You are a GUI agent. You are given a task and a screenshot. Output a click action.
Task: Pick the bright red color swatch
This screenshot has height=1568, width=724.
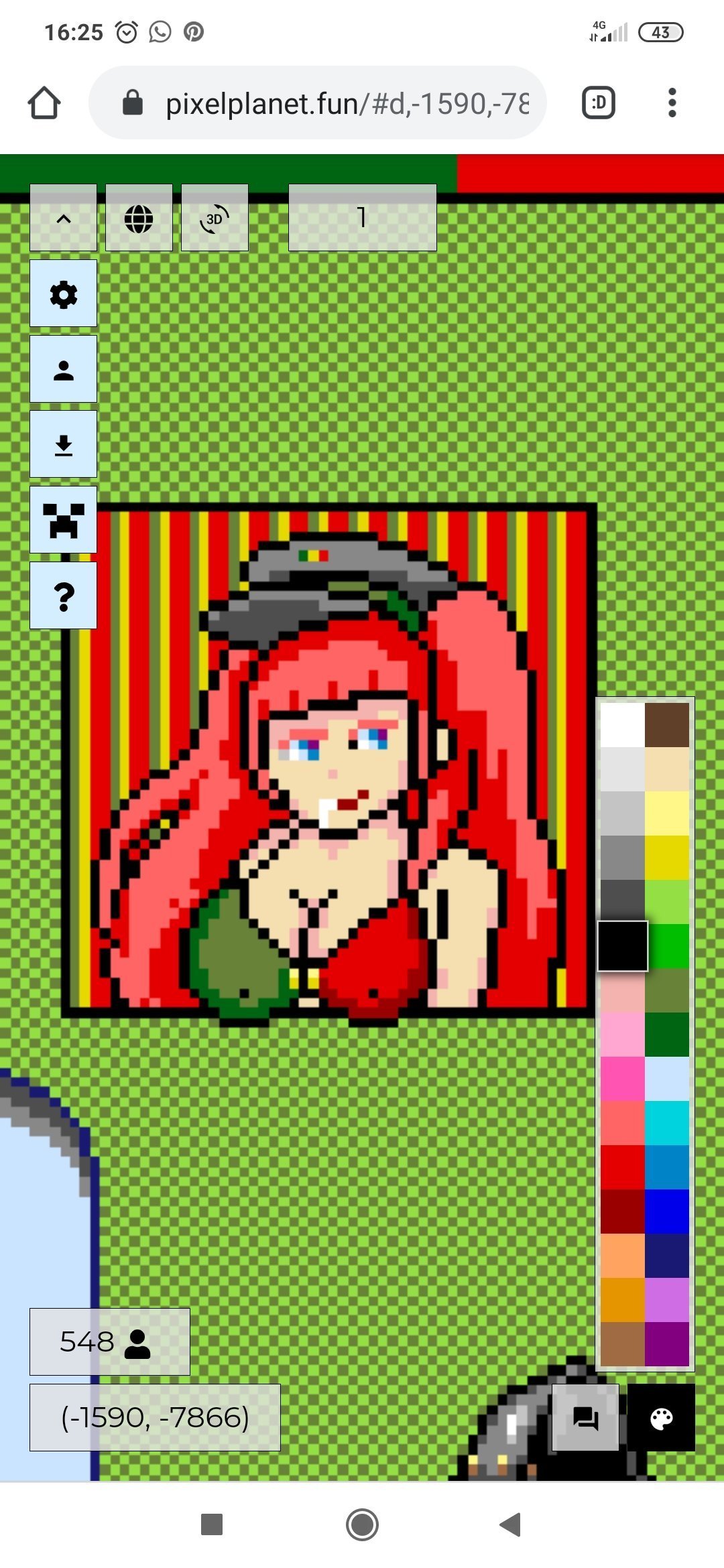coord(622,1167)
